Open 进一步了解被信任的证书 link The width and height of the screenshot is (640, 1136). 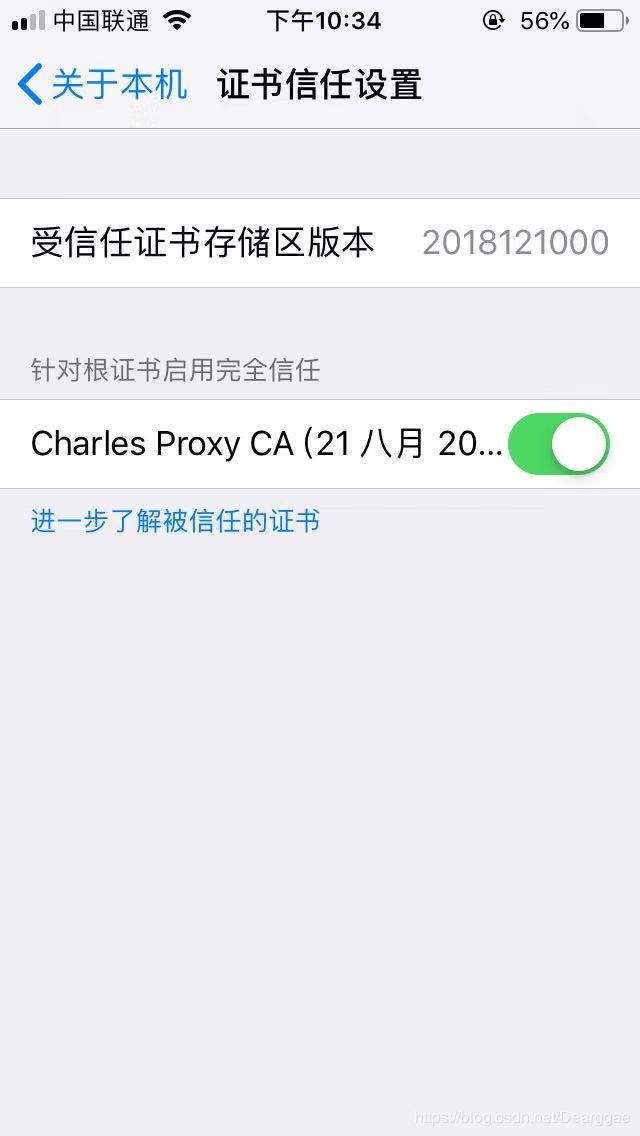[x=175, y=521]
